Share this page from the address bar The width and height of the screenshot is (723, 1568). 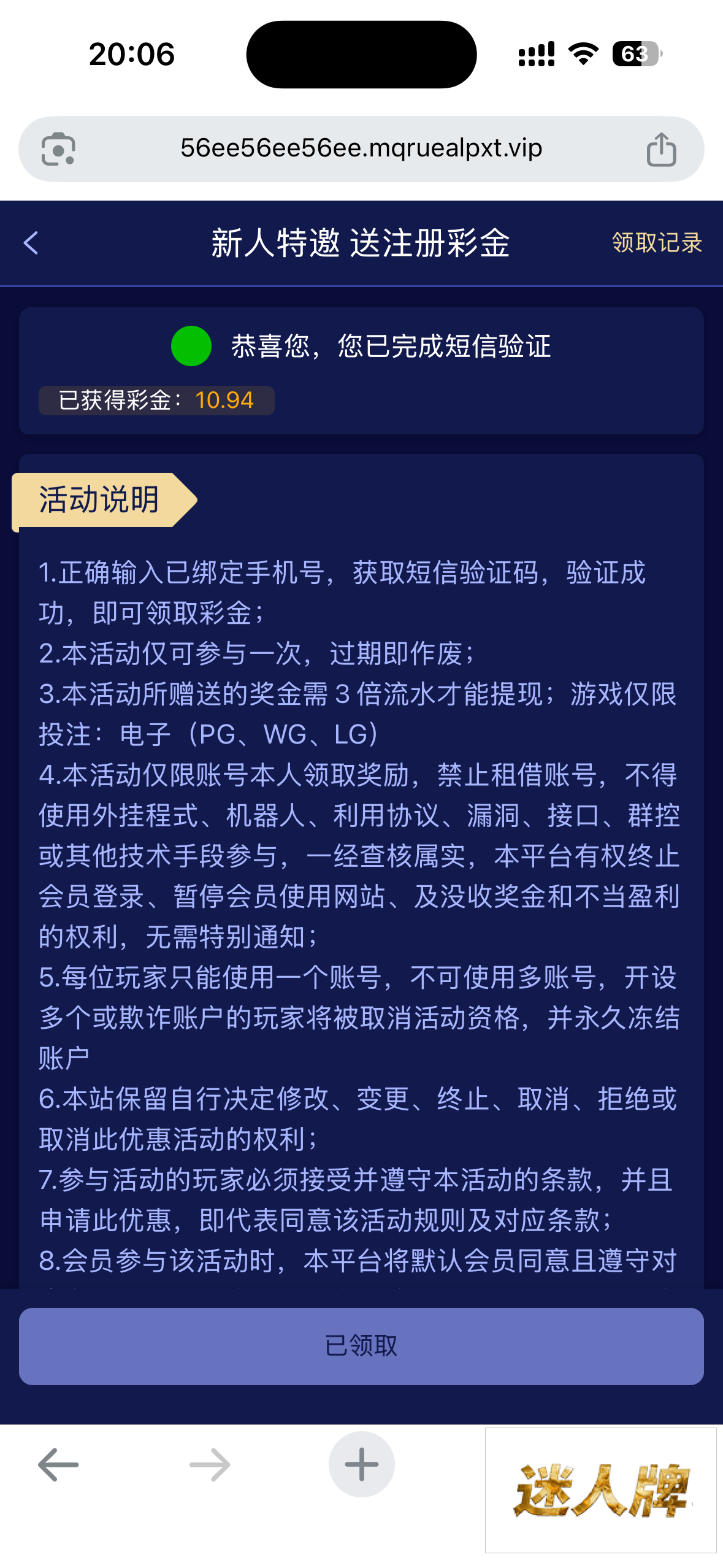pos(661,149)
